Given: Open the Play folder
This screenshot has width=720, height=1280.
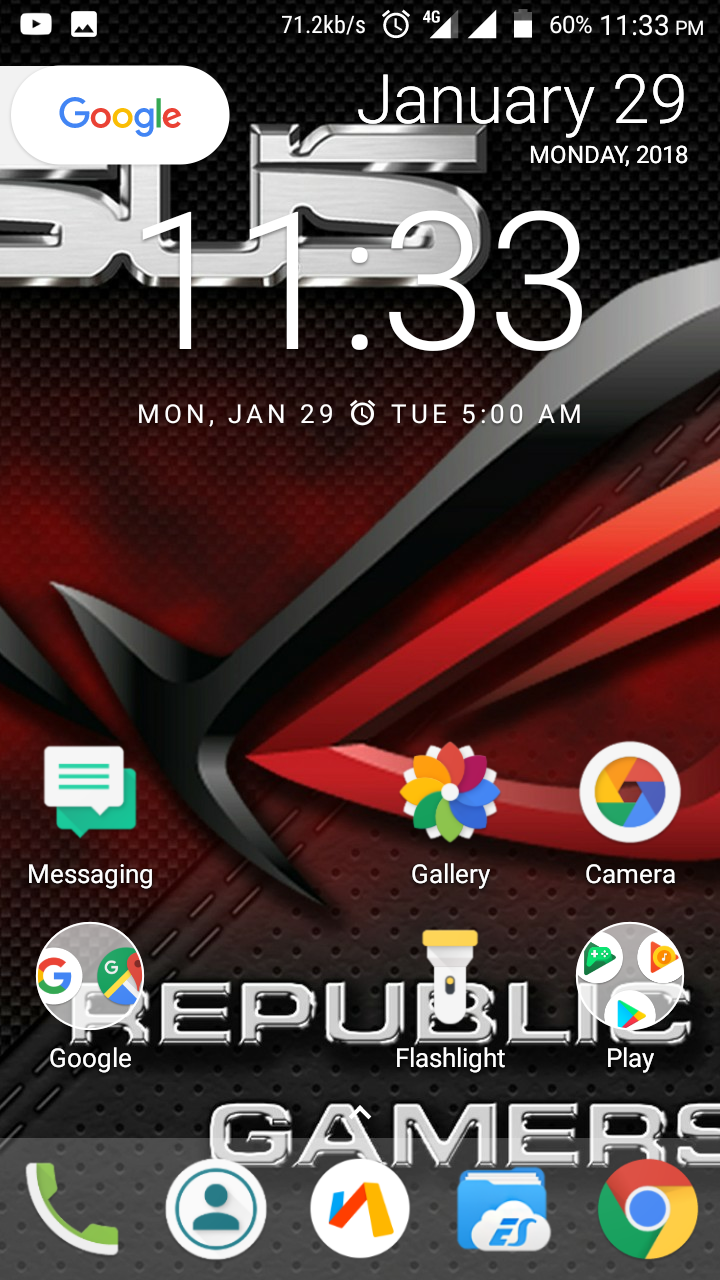Looking at the screenshot, I should point(630,977).
